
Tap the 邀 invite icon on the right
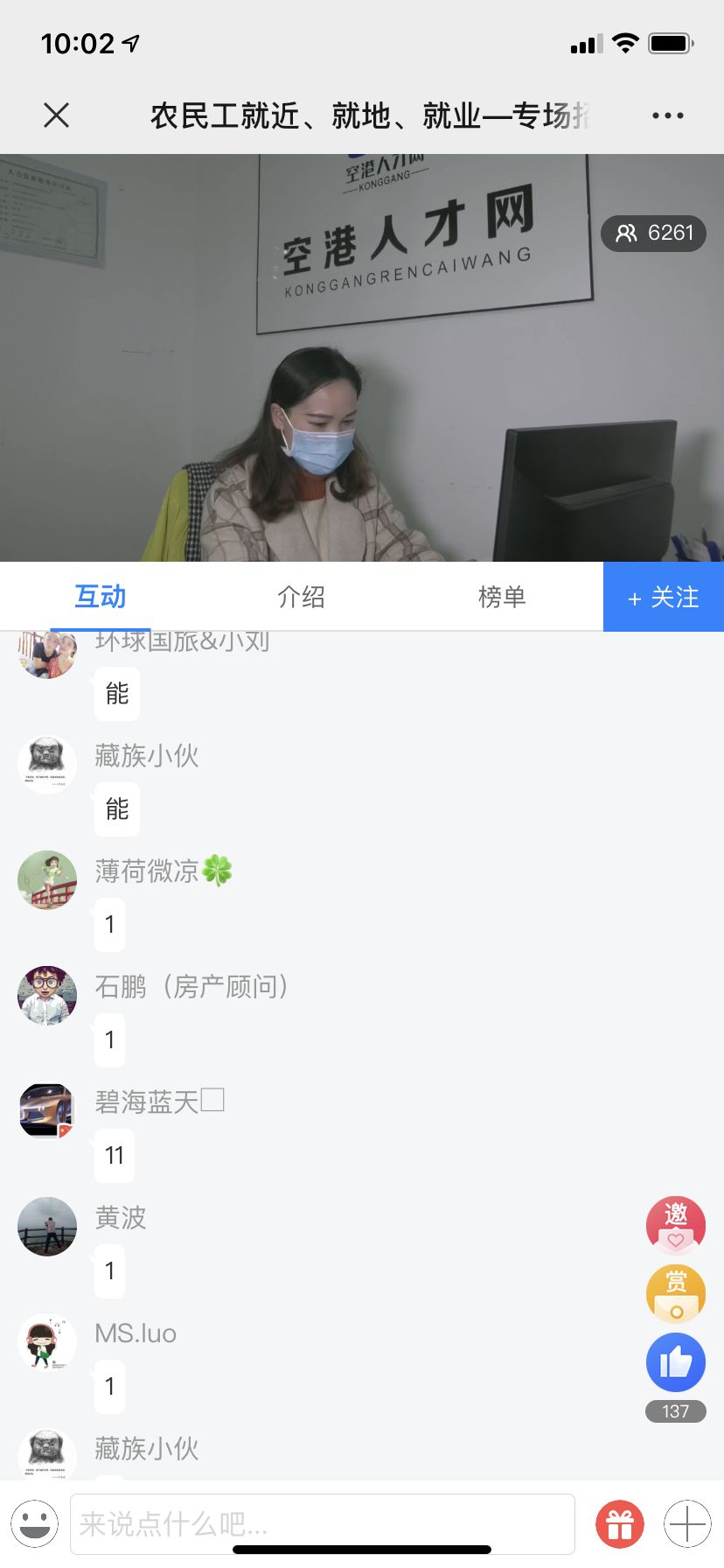tap(675, 1226)
